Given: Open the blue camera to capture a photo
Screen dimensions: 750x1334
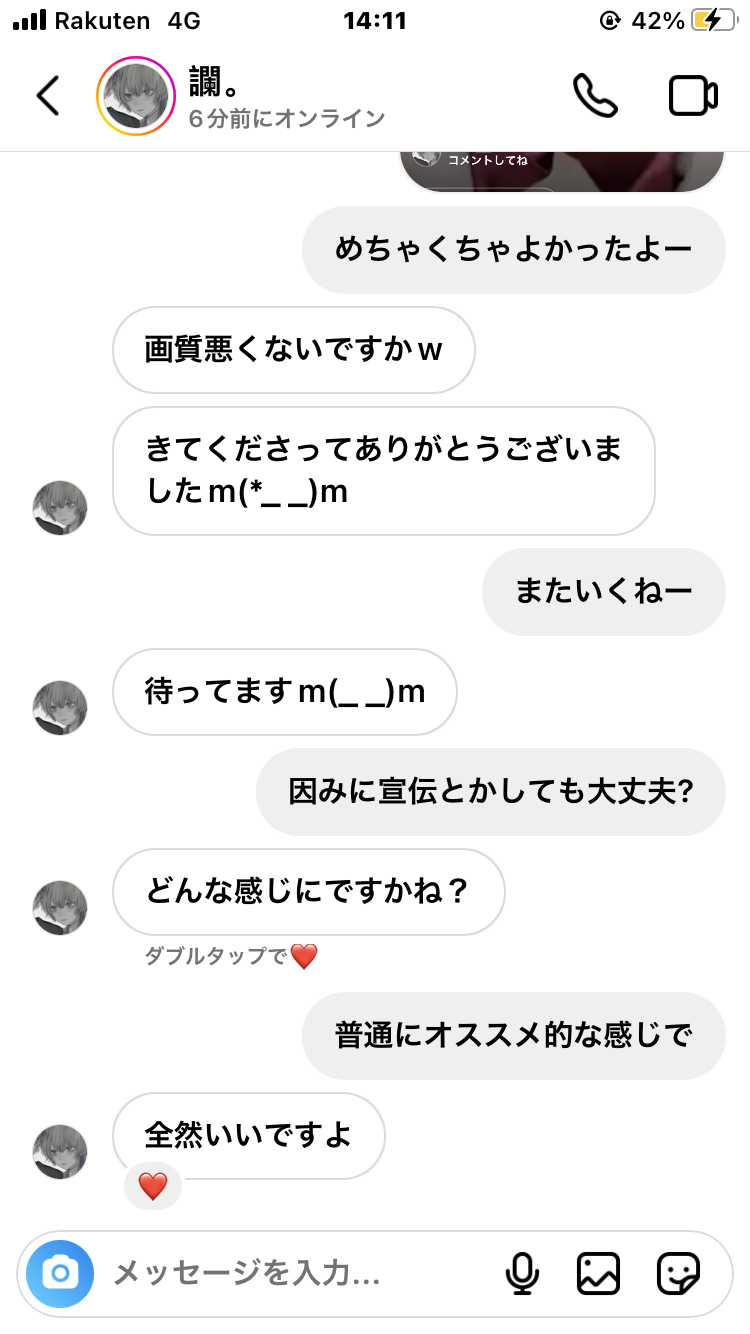Looking at the screenshot, I should pos(58,1273).
